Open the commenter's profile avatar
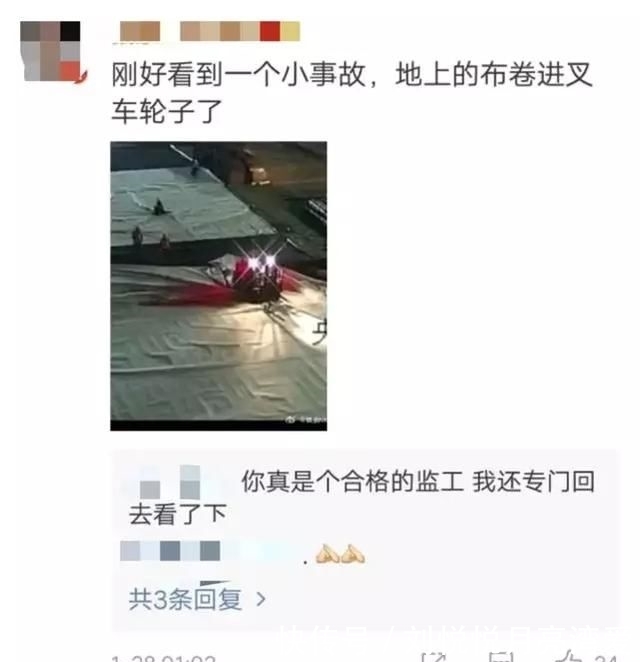The image size is (640, 662). click(x=50, y=50)
